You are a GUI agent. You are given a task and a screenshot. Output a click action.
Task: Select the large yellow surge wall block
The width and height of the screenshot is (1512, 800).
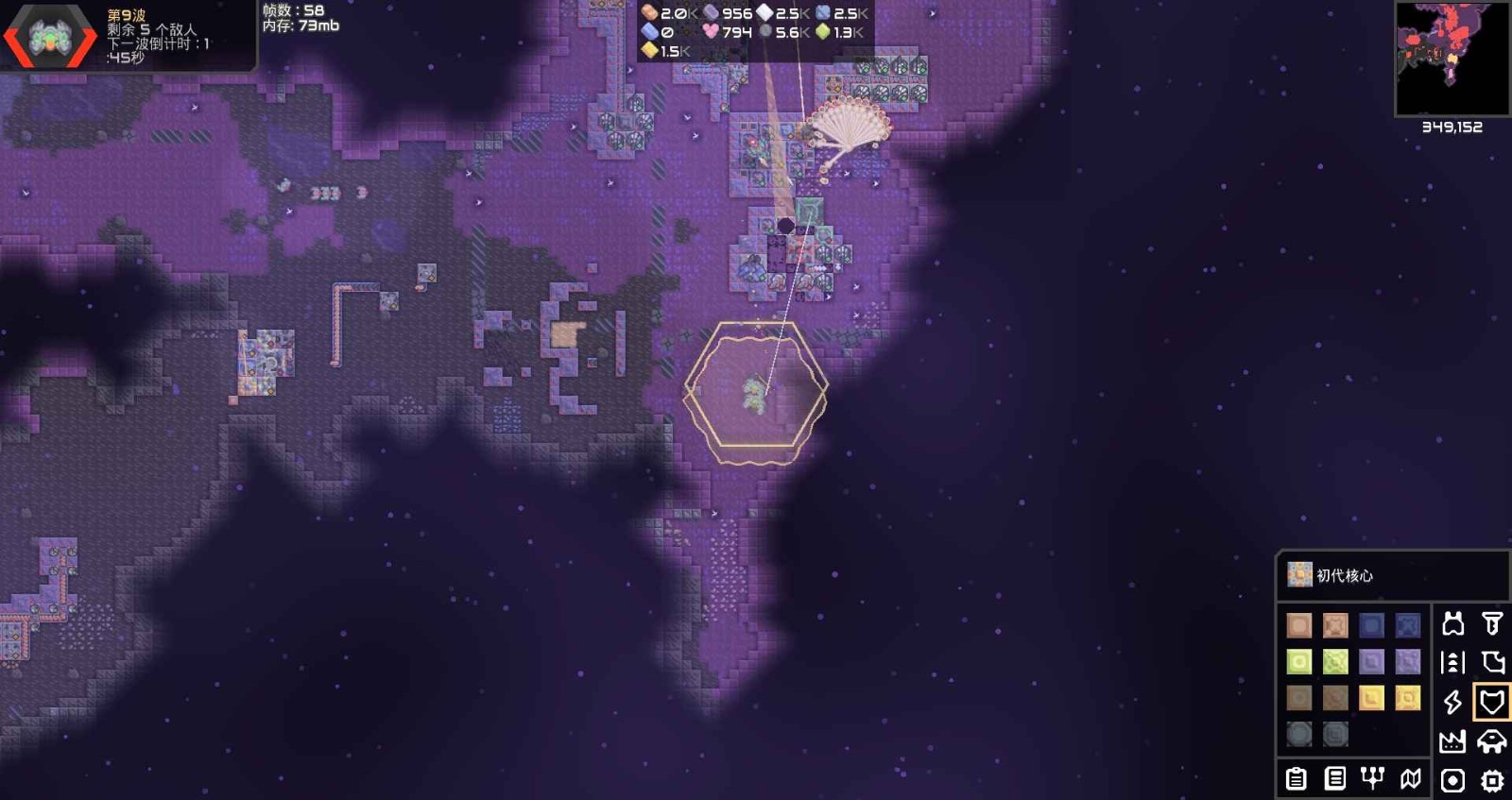pyautogui.click(x=1407, y=698)
